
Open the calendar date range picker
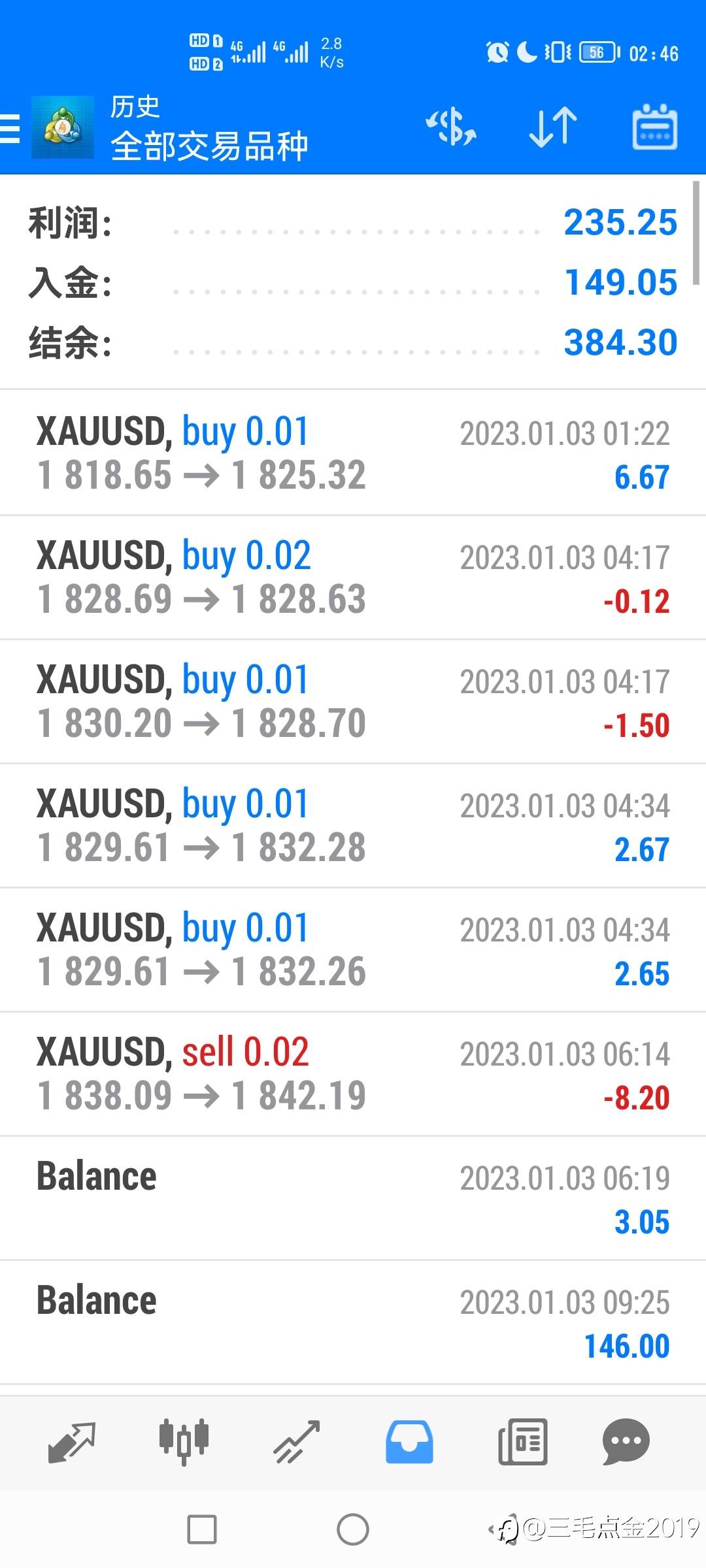(654, 127)
